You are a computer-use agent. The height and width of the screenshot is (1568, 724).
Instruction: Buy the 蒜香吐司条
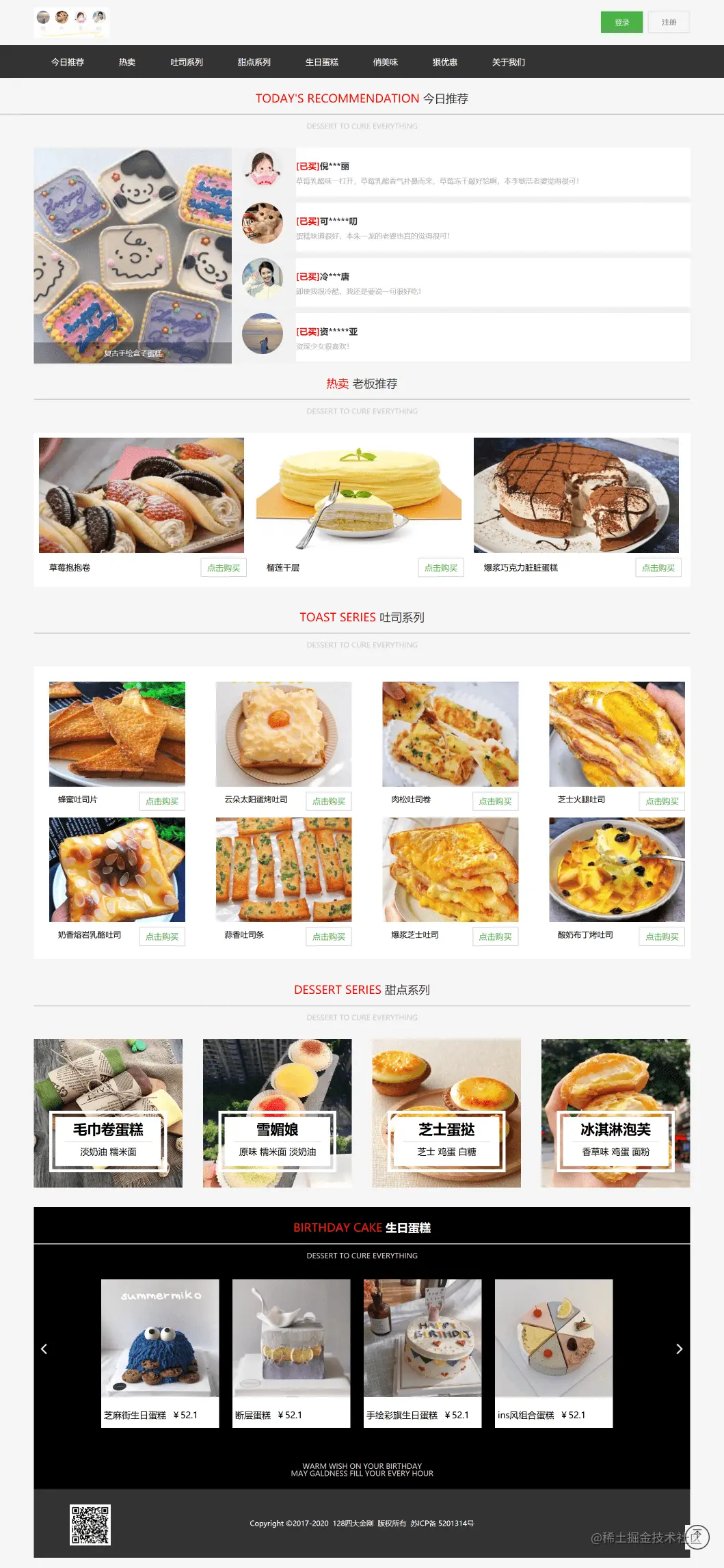[329, 936]
